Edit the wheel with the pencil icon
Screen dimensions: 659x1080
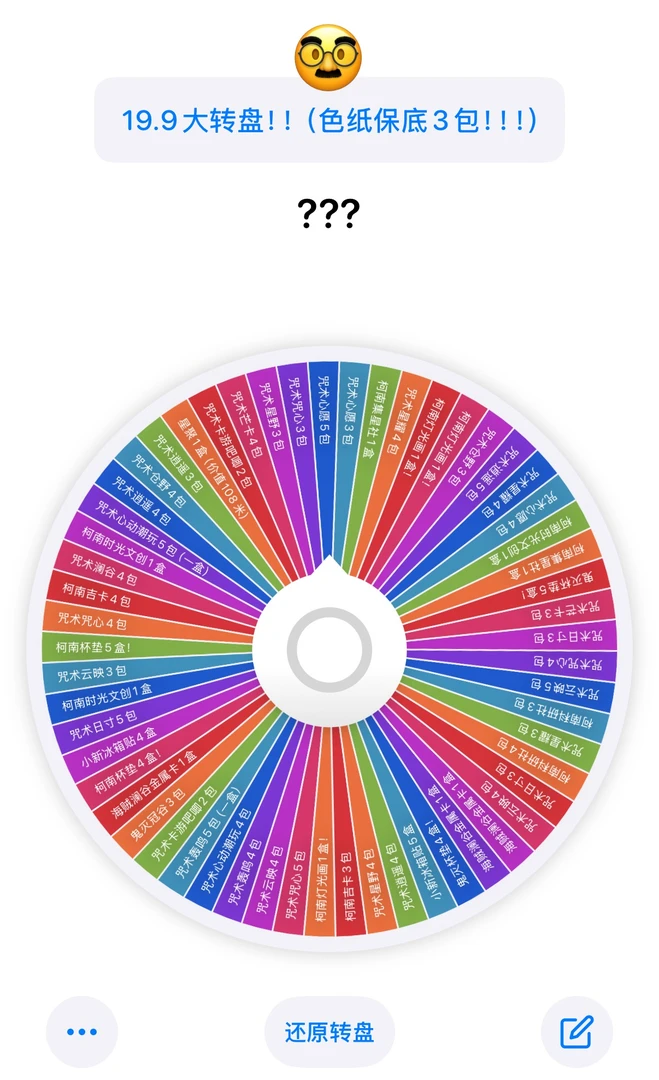coord(576,1032)
